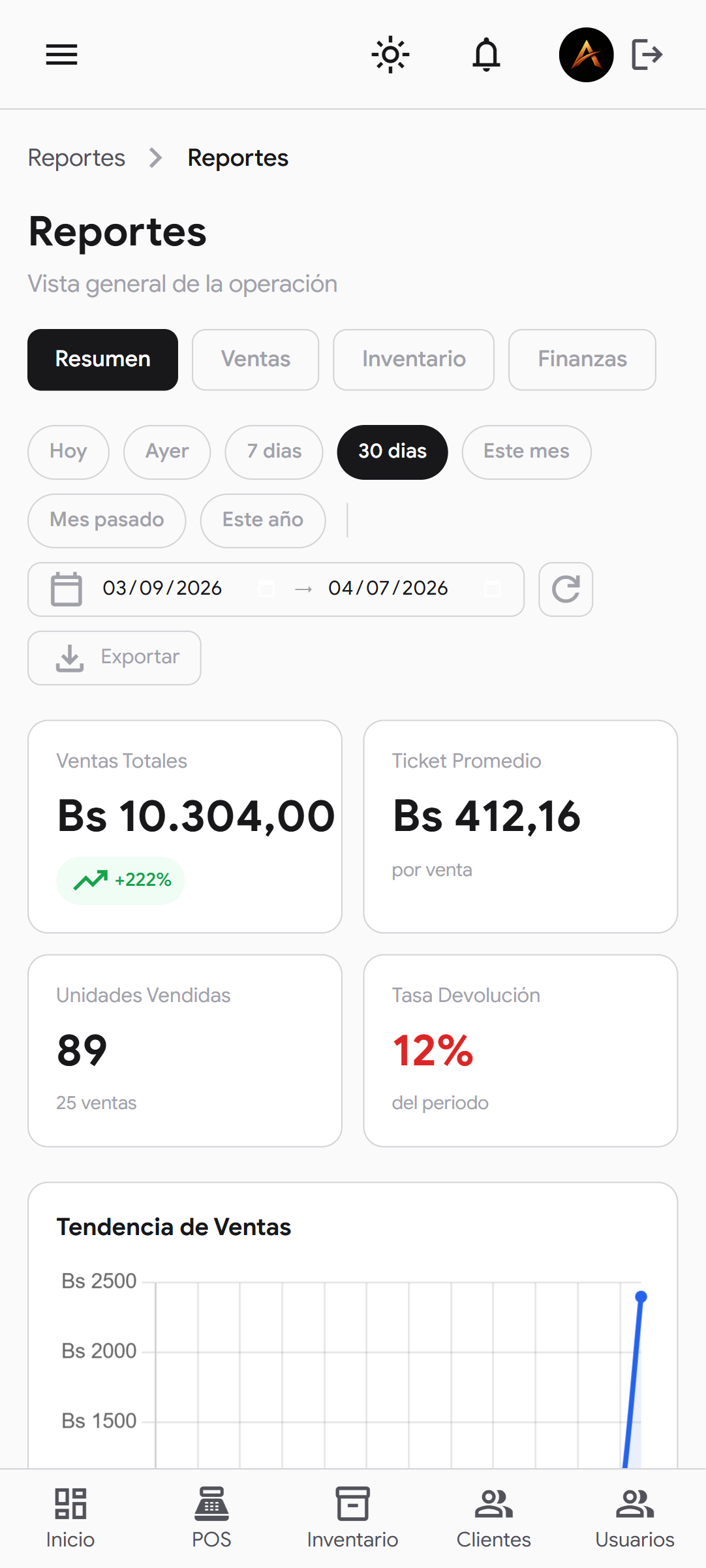Log out using the exit icon
The image size is (706, 1568).
(648, 55)
